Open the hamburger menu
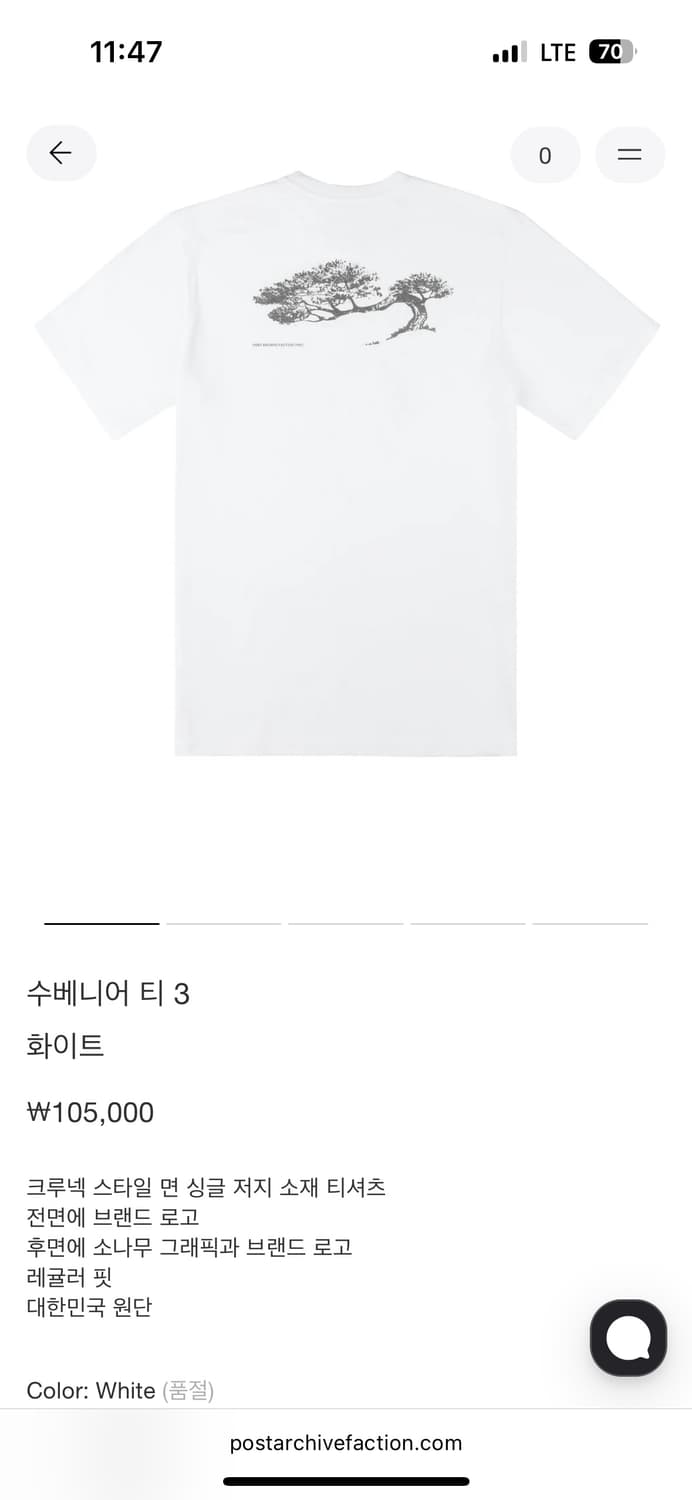This screenshot has height=1500, width=692. click(x=629, y=155)
